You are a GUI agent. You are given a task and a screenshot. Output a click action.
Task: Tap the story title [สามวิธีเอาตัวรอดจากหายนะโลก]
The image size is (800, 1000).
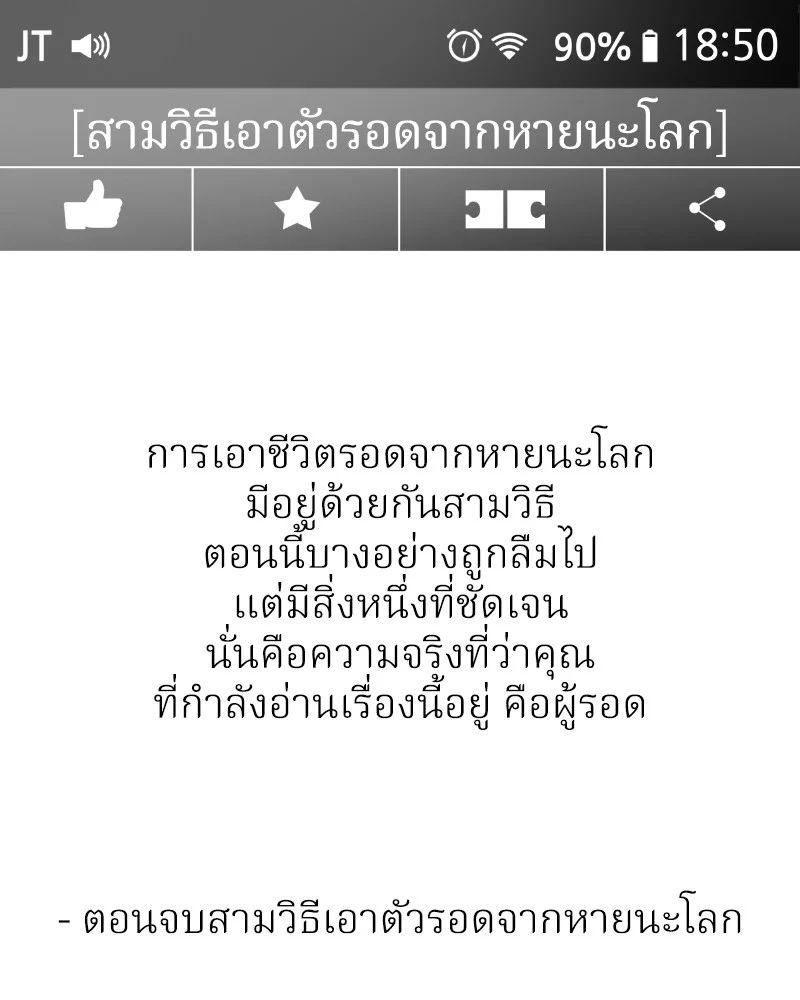[x=400, y=127]
